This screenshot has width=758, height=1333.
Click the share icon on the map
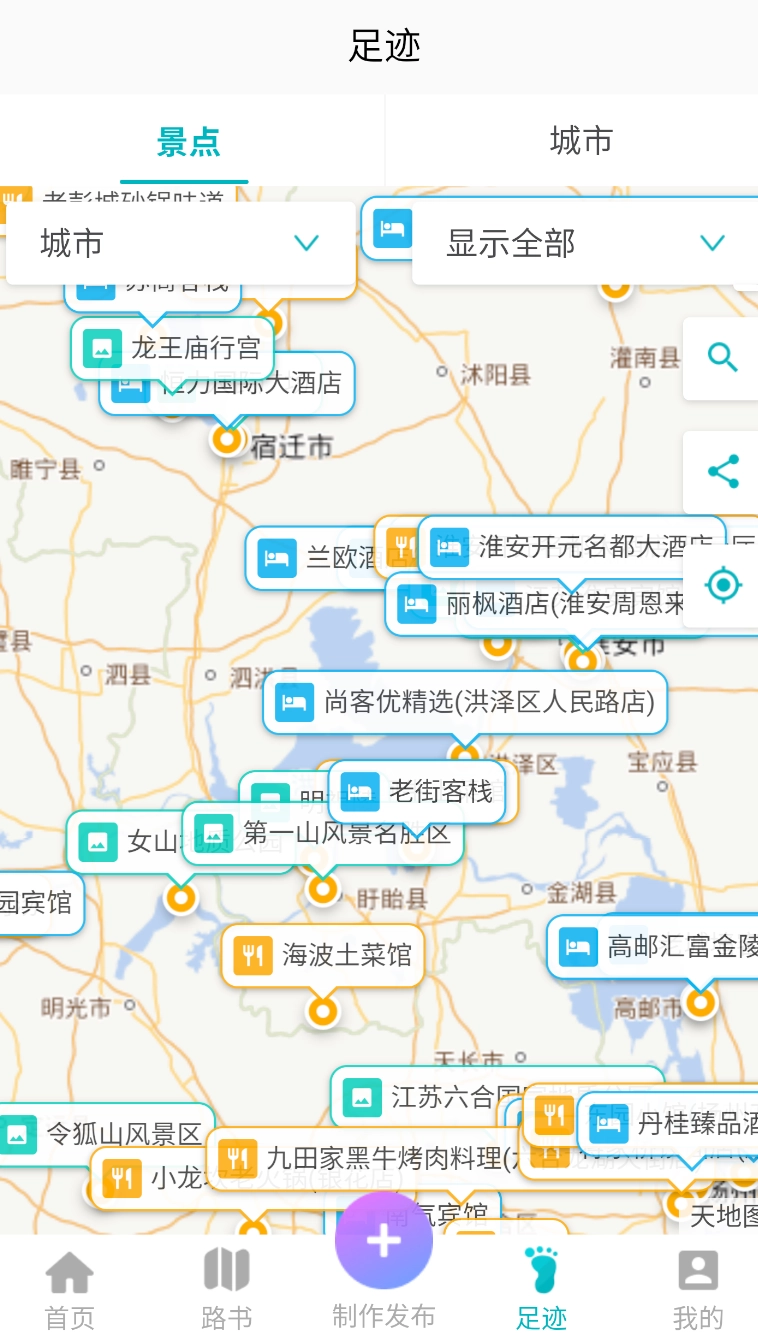click(x=721, y=471)
